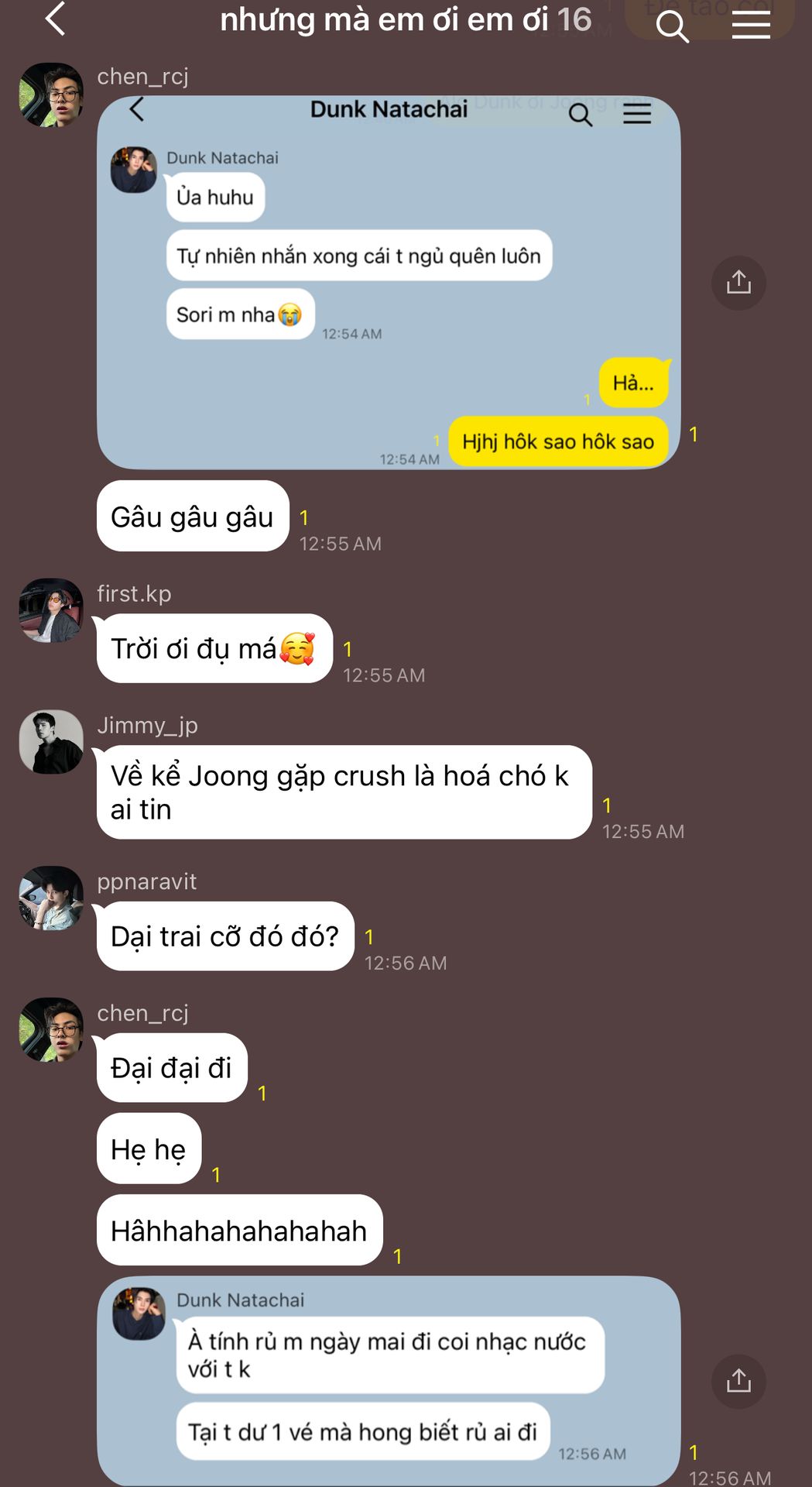This screenshot has width=812, height=1487.
Task: Open chen_rcj's avatar above the first screenshot
Action: tap(51, 94)
